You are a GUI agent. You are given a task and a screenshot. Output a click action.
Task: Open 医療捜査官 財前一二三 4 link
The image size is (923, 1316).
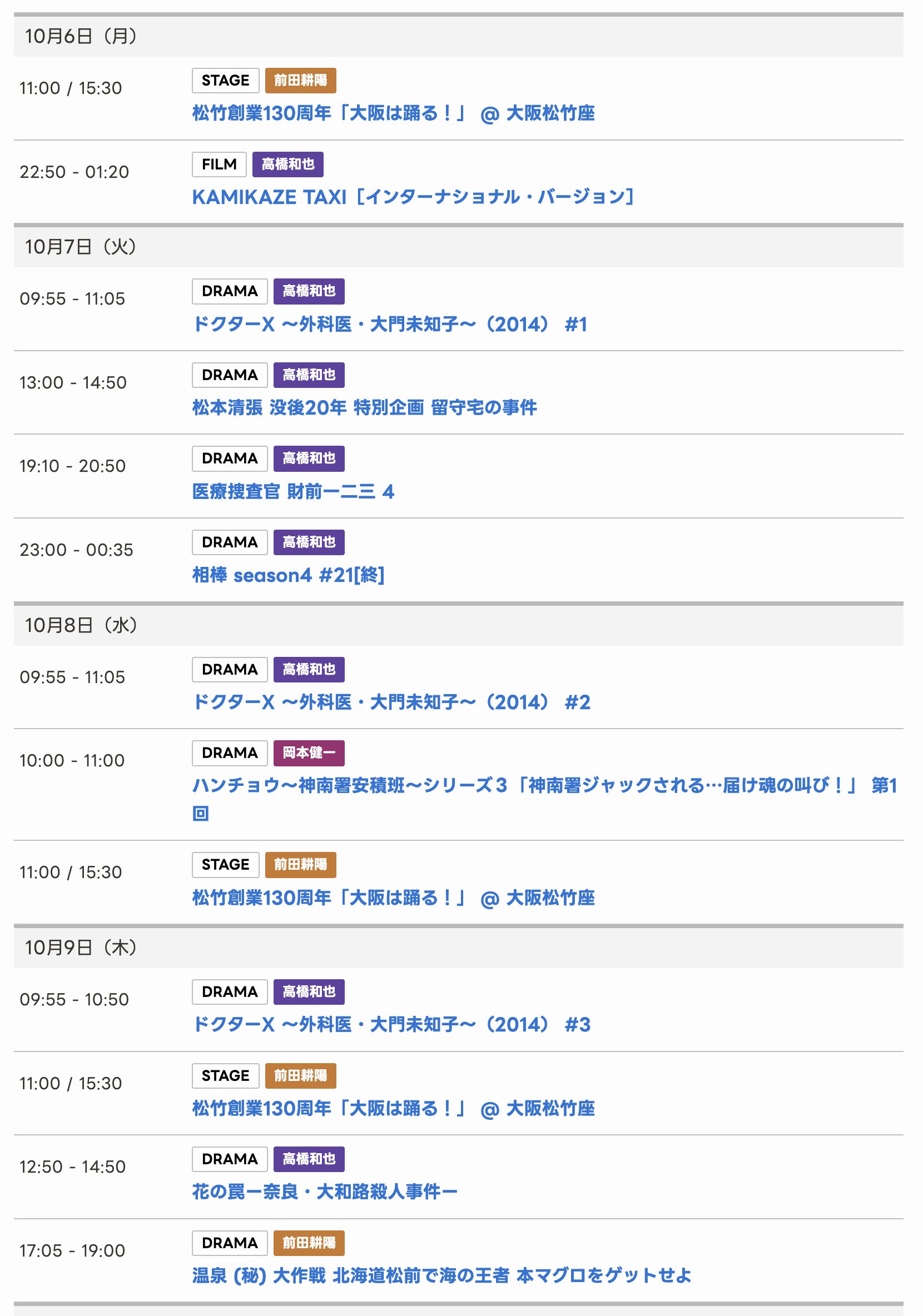pos(293,491)
